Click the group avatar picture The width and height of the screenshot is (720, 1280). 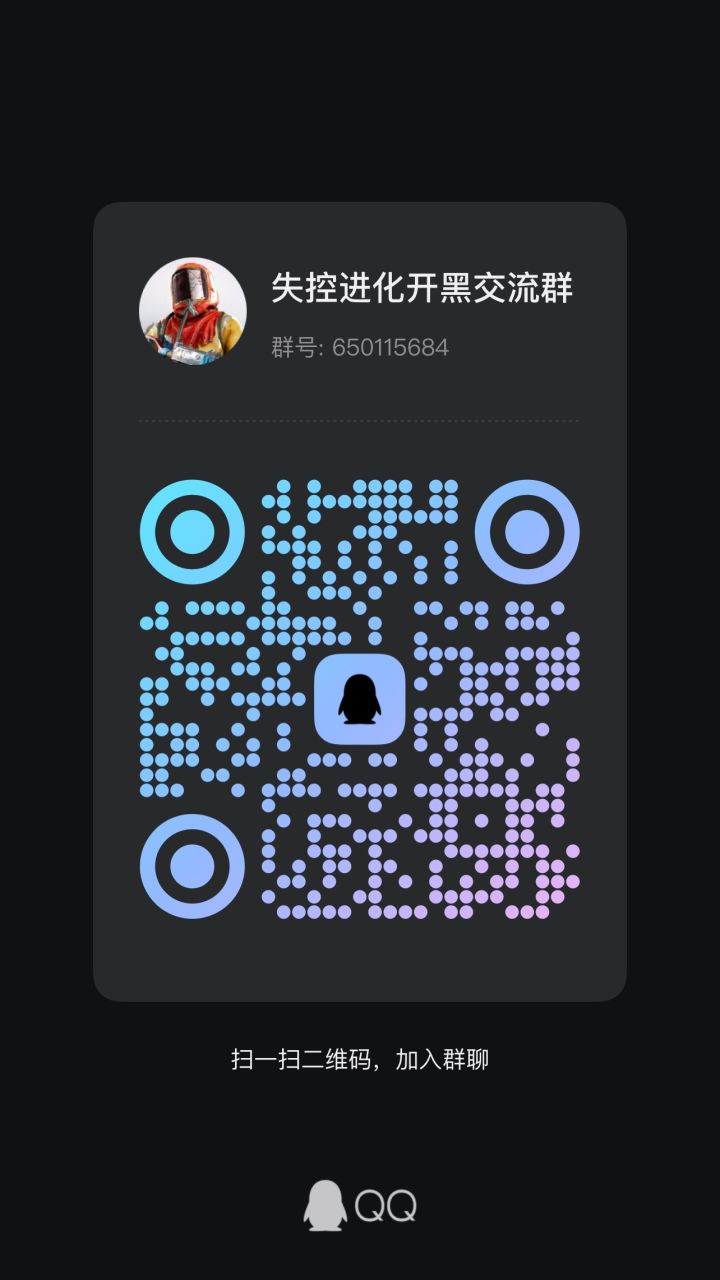tap(190, 310)
